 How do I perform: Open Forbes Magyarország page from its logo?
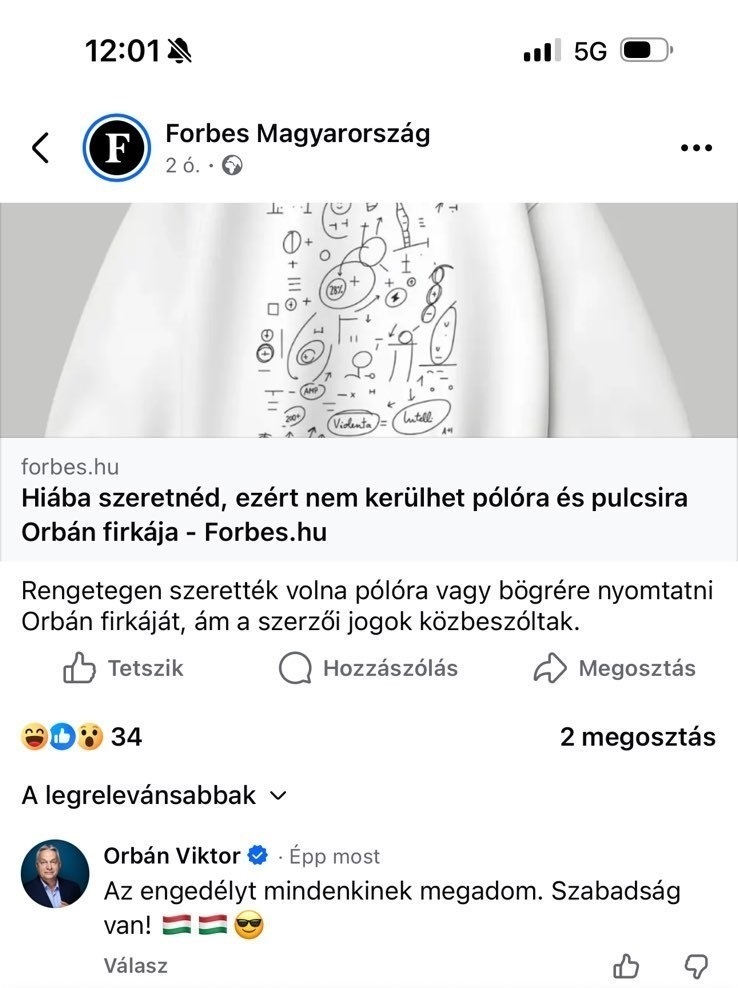point(116,148)
